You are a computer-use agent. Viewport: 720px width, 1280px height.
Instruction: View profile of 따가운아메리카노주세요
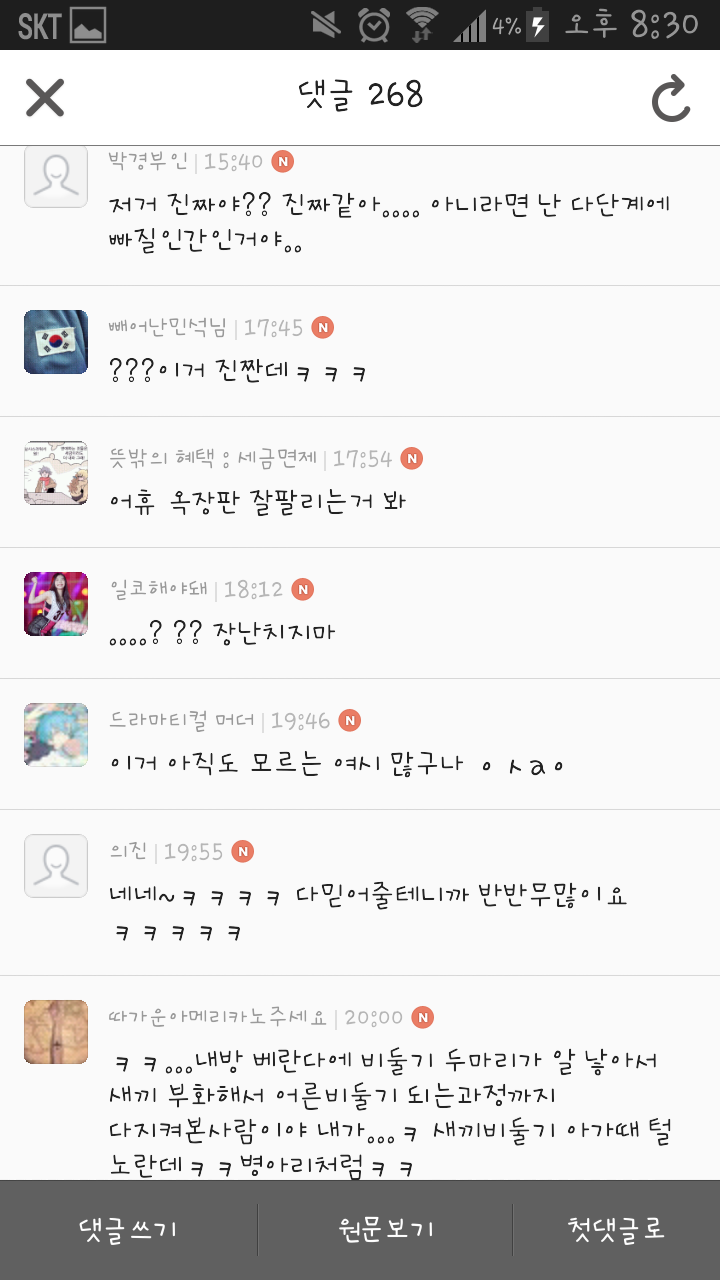coord(56,1032)
